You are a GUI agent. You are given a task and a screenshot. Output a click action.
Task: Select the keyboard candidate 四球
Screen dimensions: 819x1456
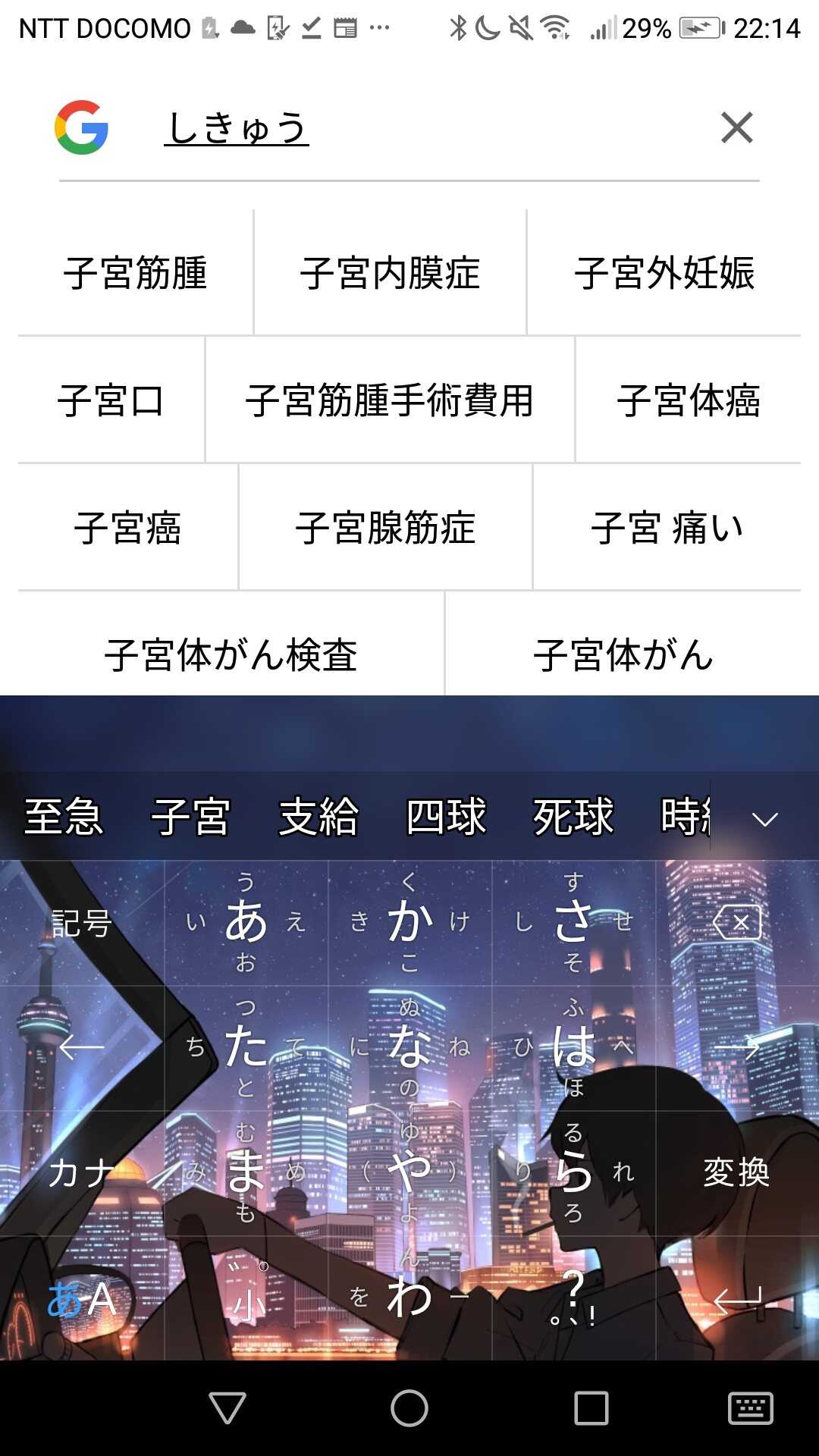pyautogui.click(x=446, y=817)
